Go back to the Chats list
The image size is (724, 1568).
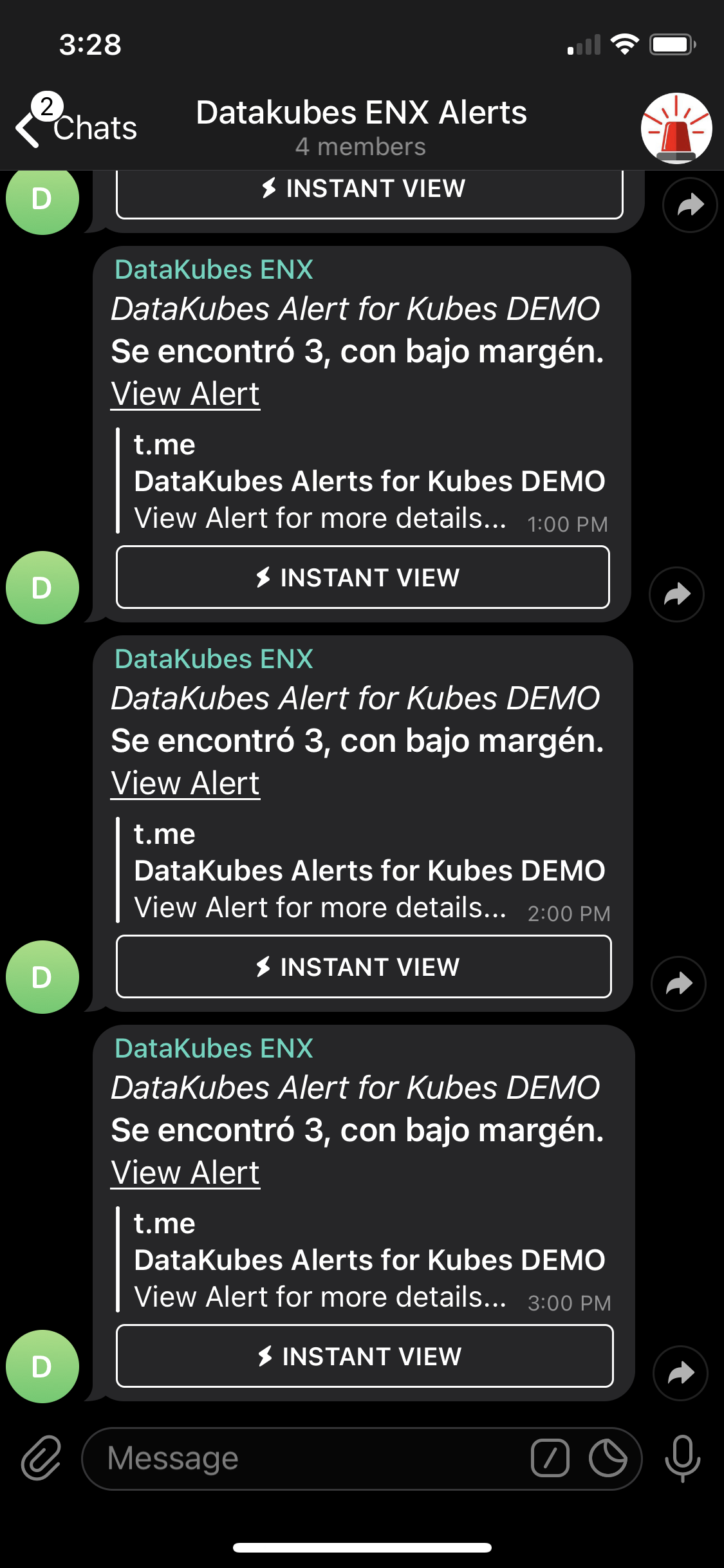[x=76, y=127]
